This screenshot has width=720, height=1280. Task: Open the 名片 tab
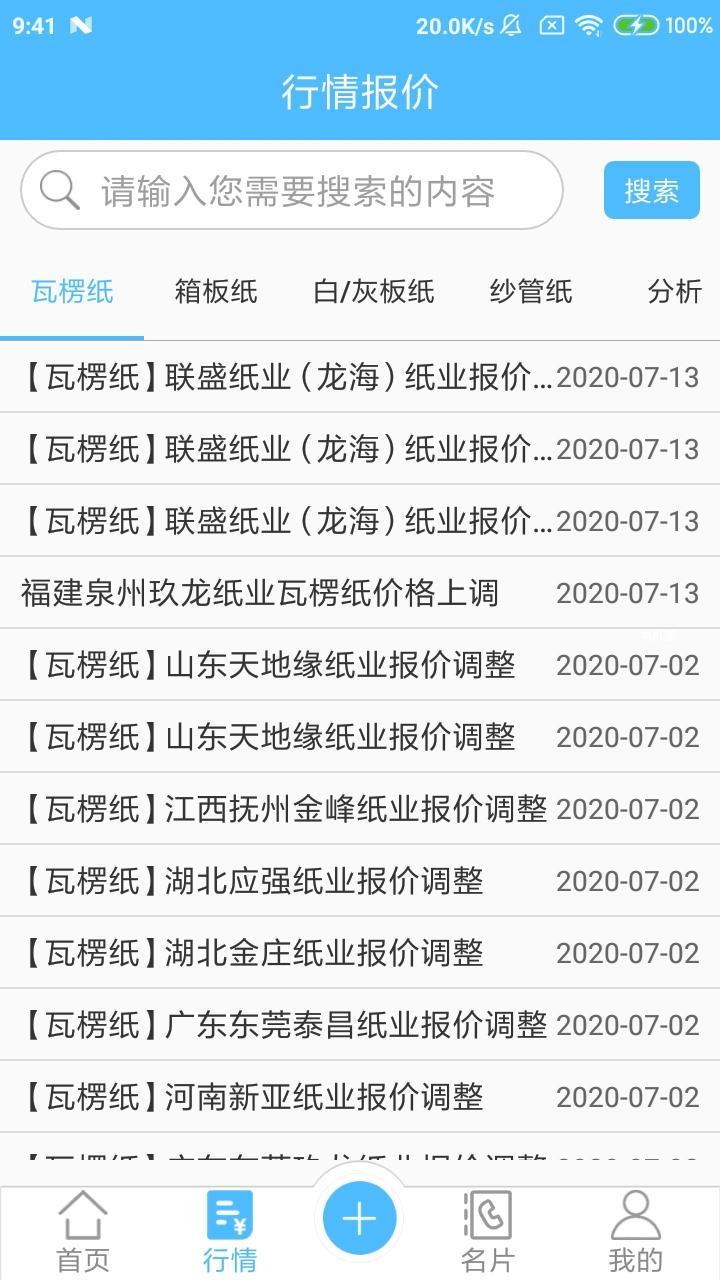click(x=488, y=1232)
